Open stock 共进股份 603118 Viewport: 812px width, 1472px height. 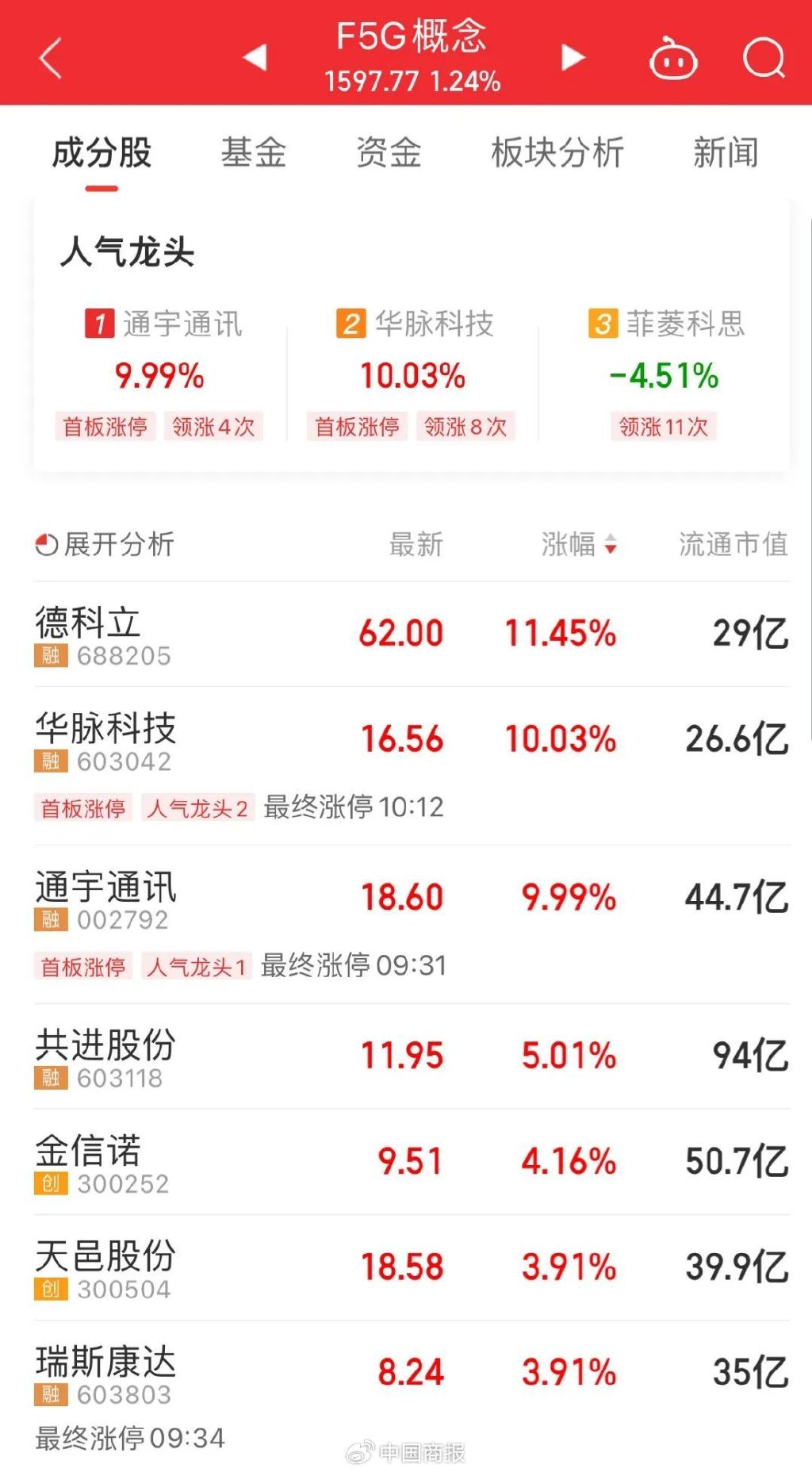coord(412,1056)
